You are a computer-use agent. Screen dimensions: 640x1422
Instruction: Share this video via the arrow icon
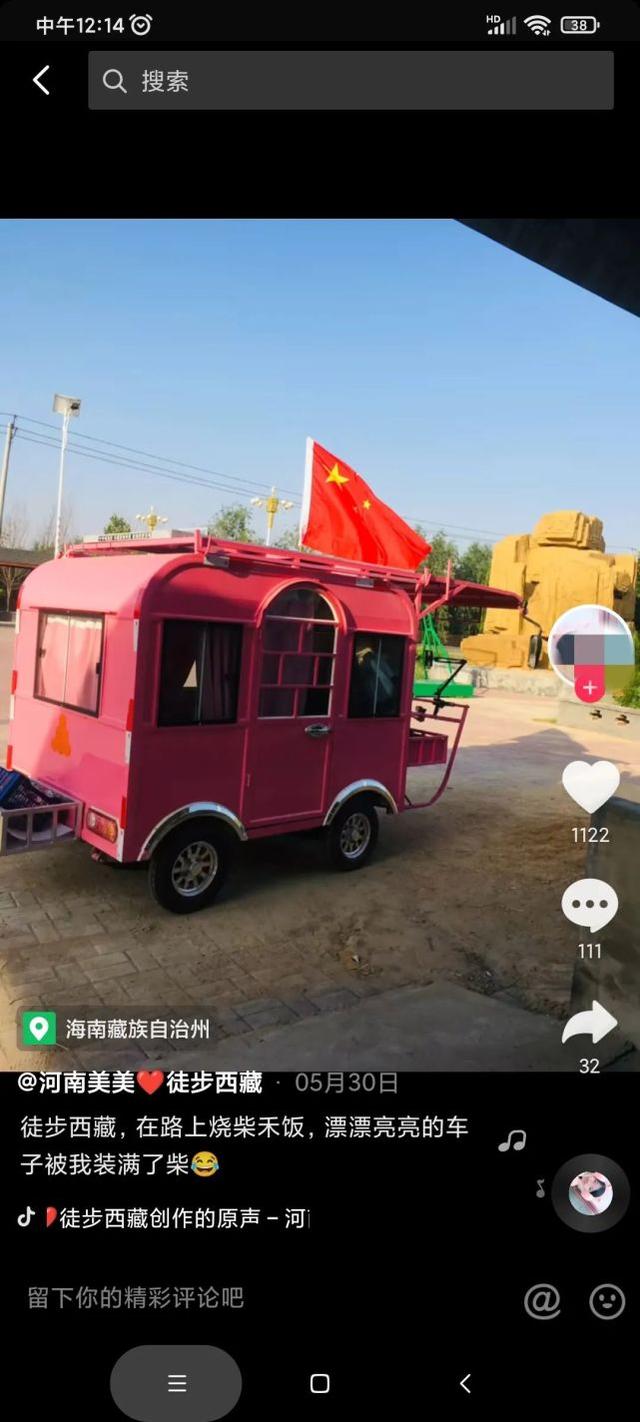pos(590,1023)
